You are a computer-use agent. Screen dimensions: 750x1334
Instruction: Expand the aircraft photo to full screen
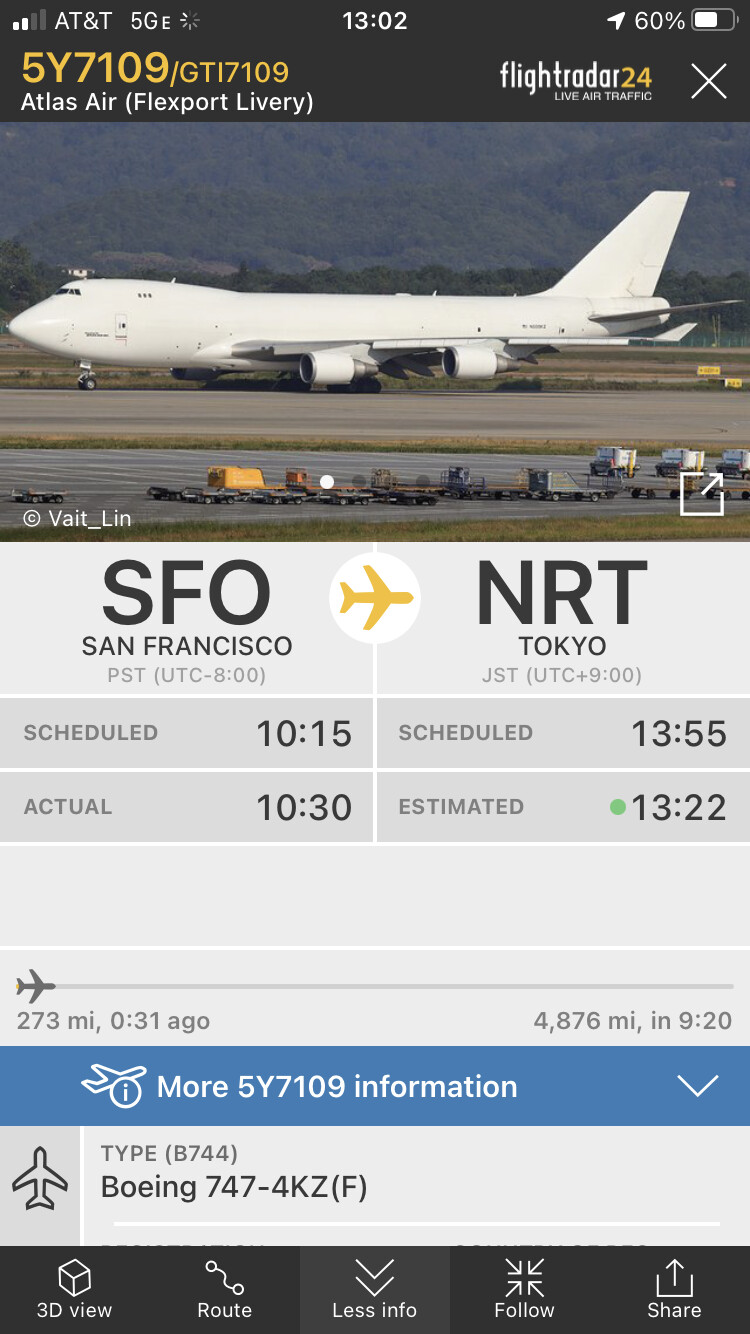[701, 494]
